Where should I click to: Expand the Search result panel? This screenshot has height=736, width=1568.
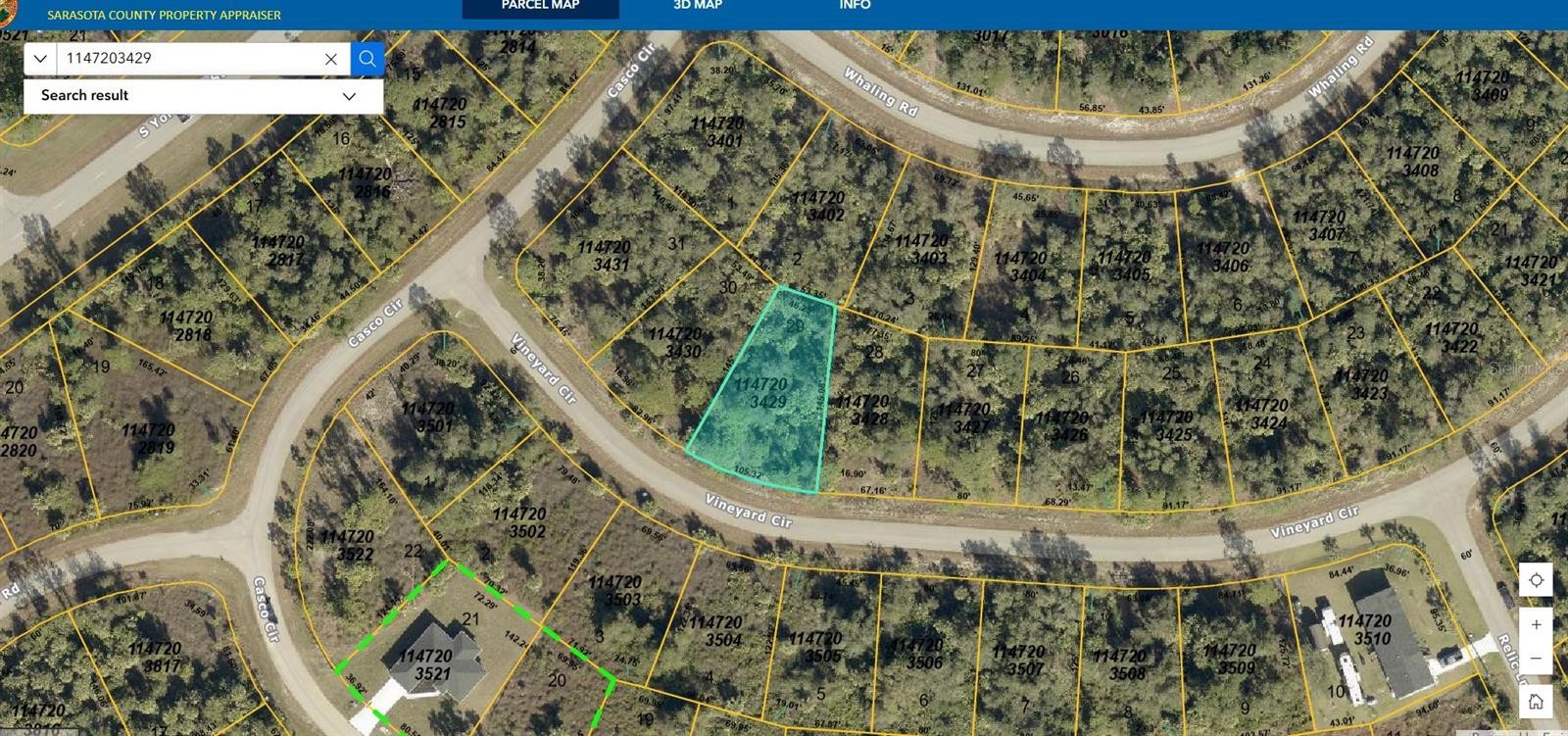(x=349, y=96)
